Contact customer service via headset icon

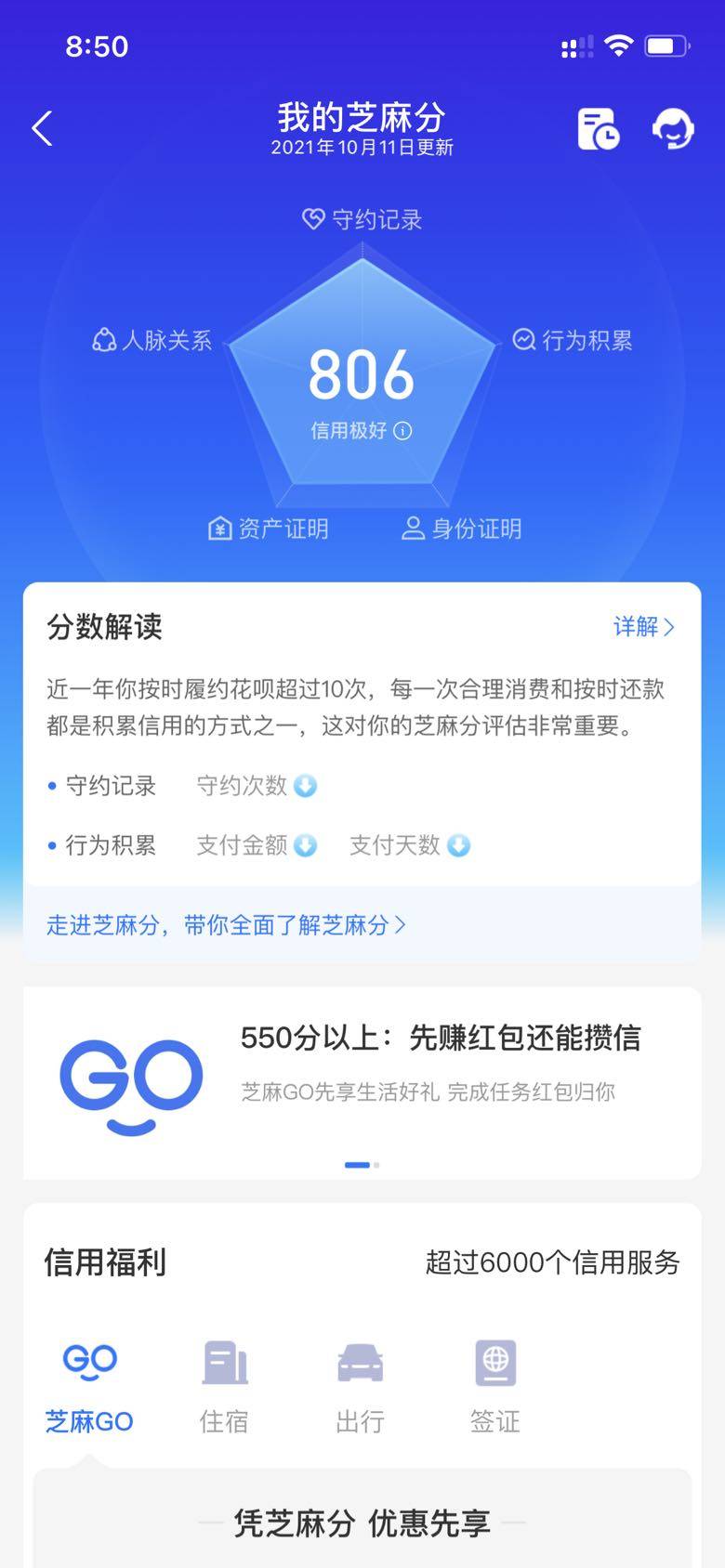[x=673, y=128]
